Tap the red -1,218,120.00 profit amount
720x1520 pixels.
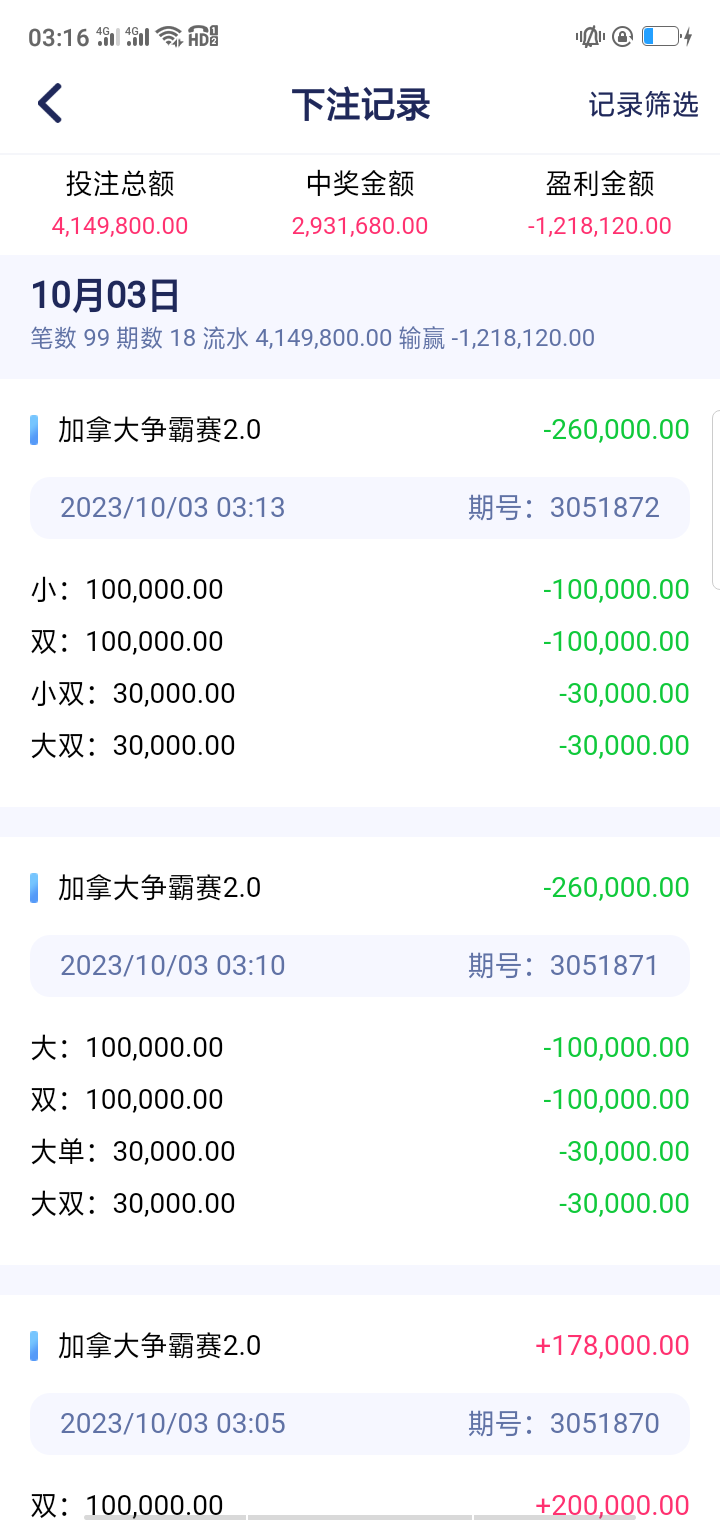pyautogui.click(x=599, y=225)
